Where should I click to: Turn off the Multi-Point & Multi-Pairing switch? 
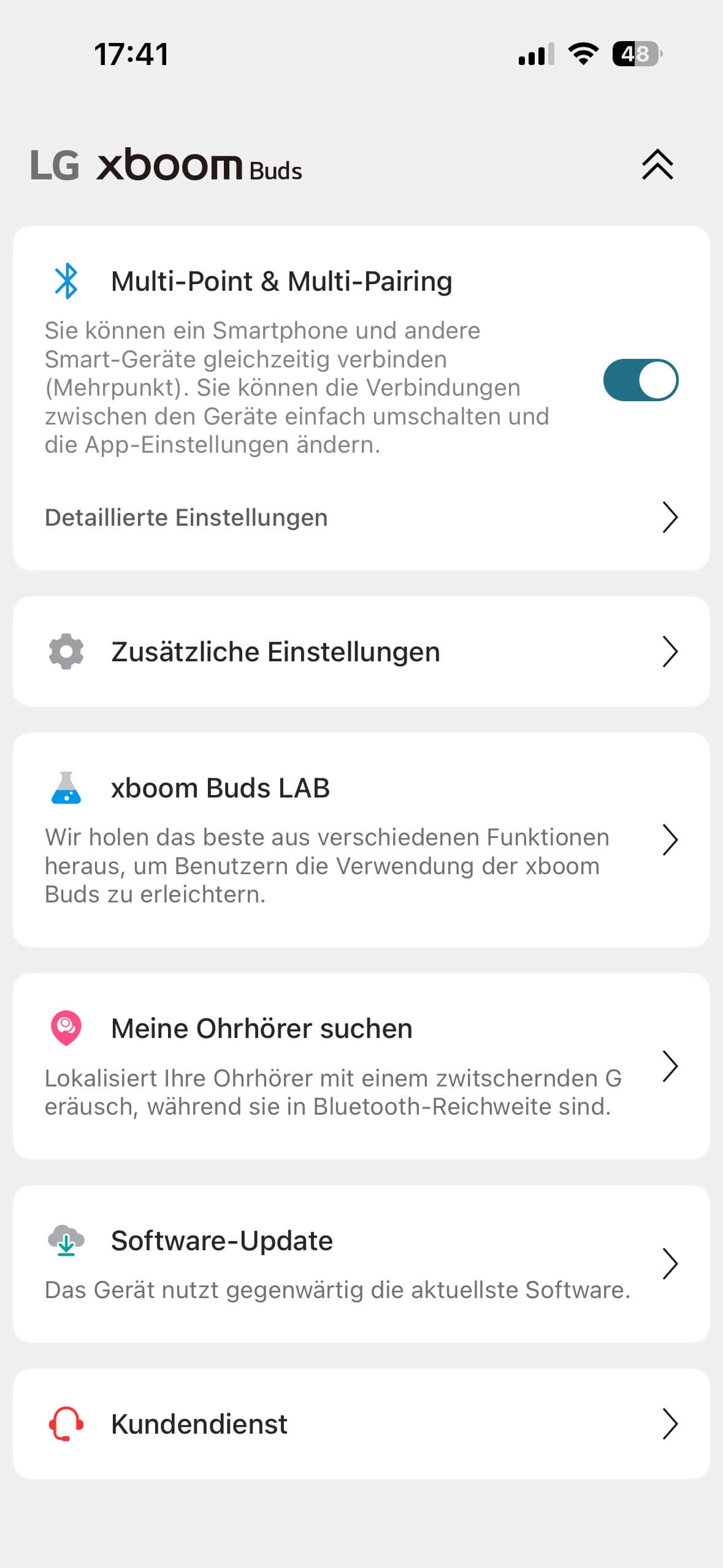640,380
